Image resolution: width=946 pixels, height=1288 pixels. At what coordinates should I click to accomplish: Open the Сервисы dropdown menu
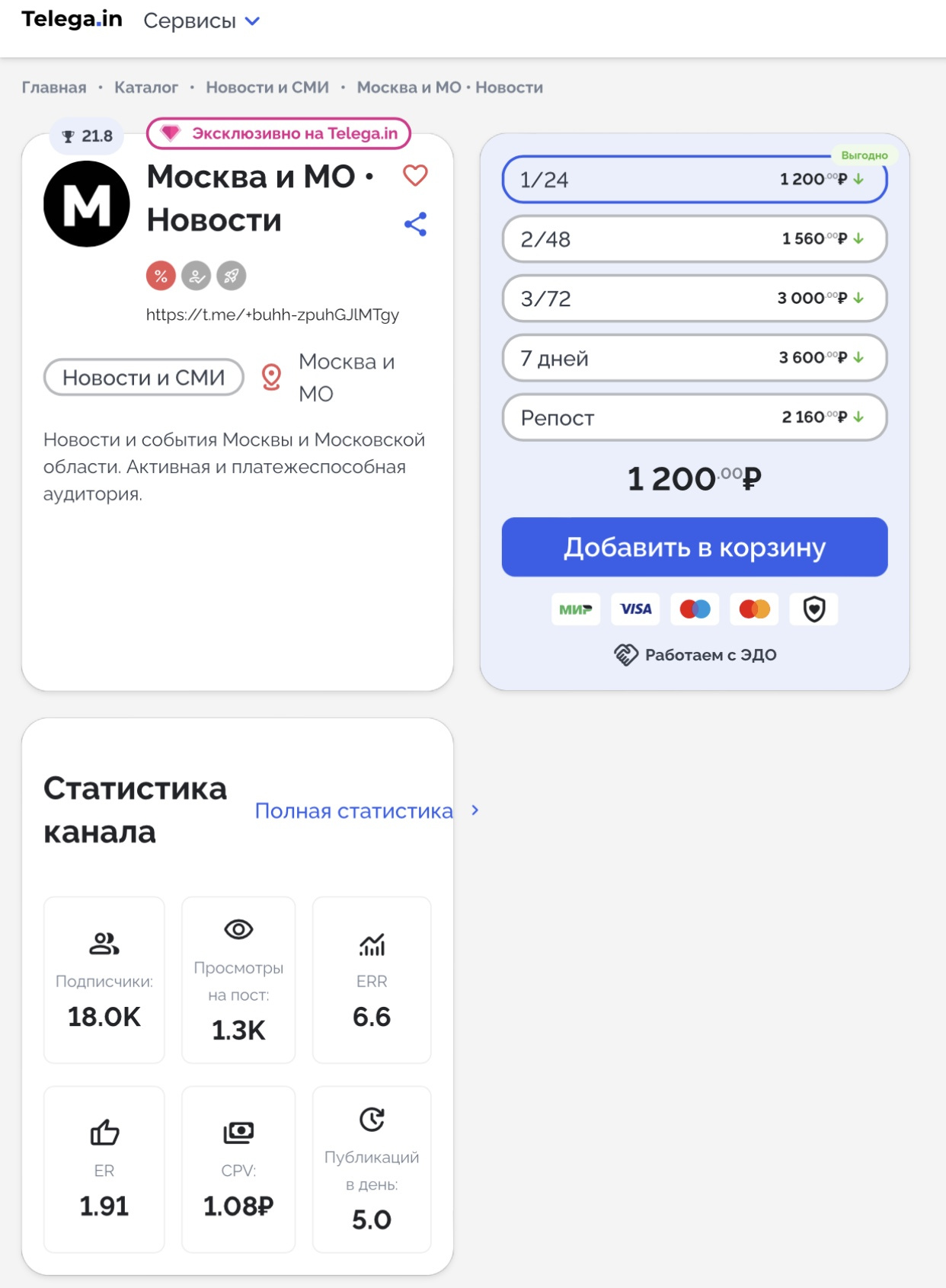click(201, 21)
